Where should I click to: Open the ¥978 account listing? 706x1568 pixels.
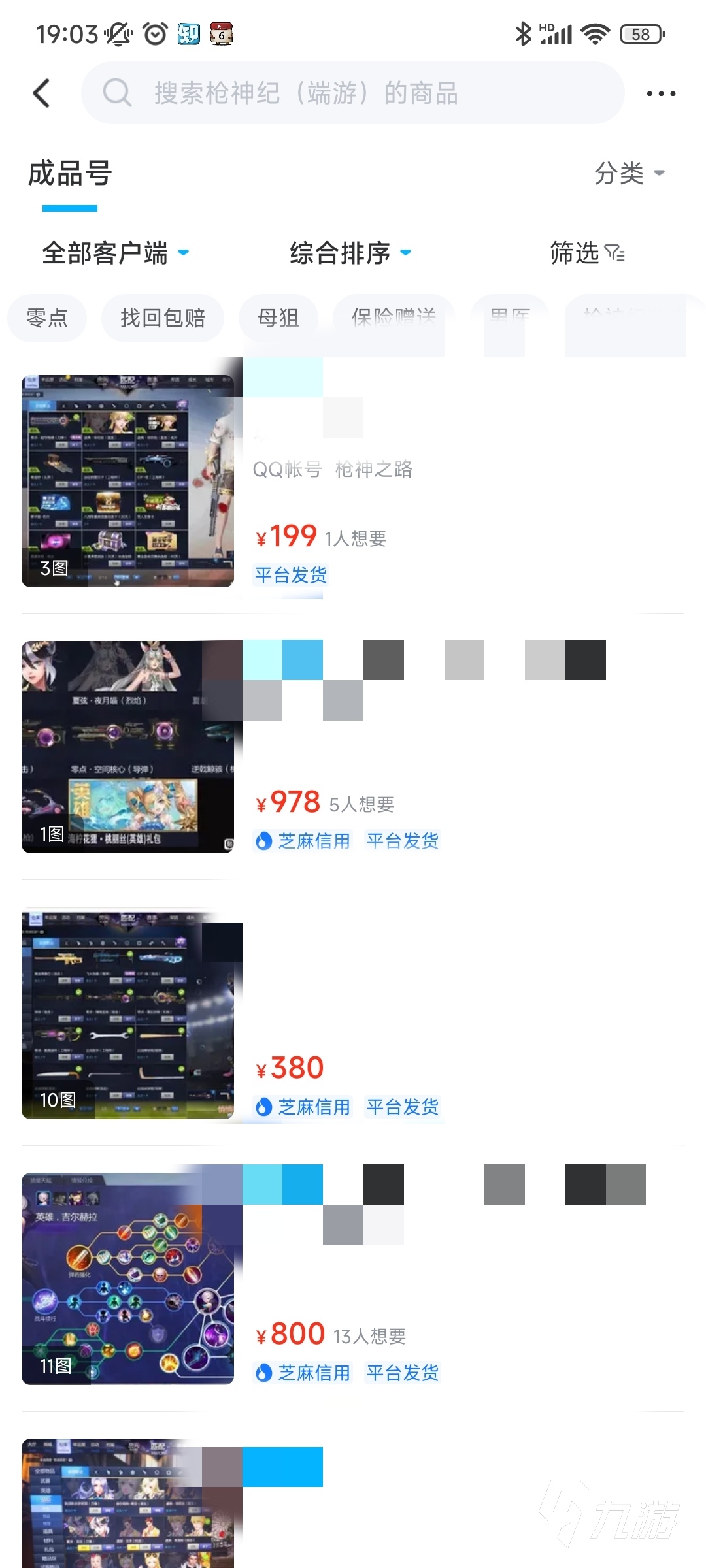353,747
